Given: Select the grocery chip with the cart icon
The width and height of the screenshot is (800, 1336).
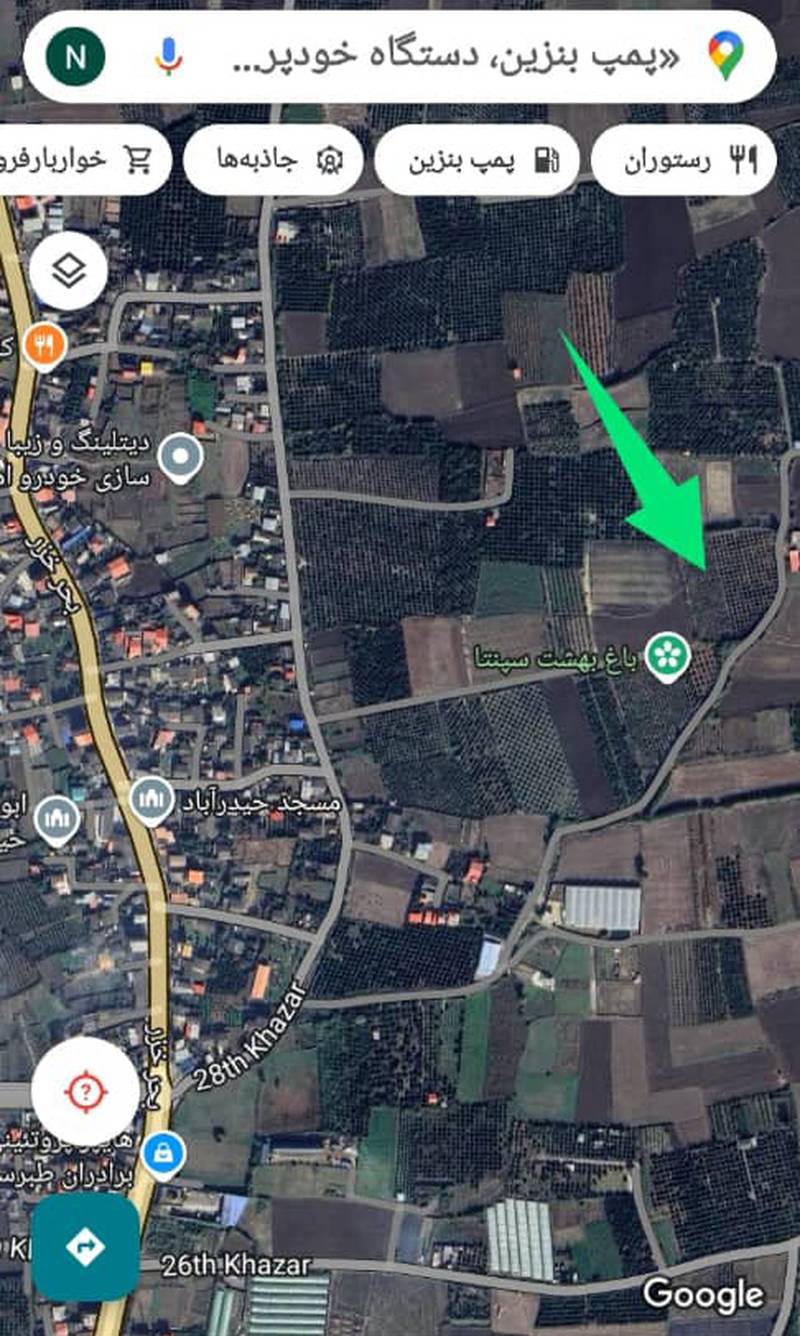Looking at the screenshot, I should pos(85,160).
